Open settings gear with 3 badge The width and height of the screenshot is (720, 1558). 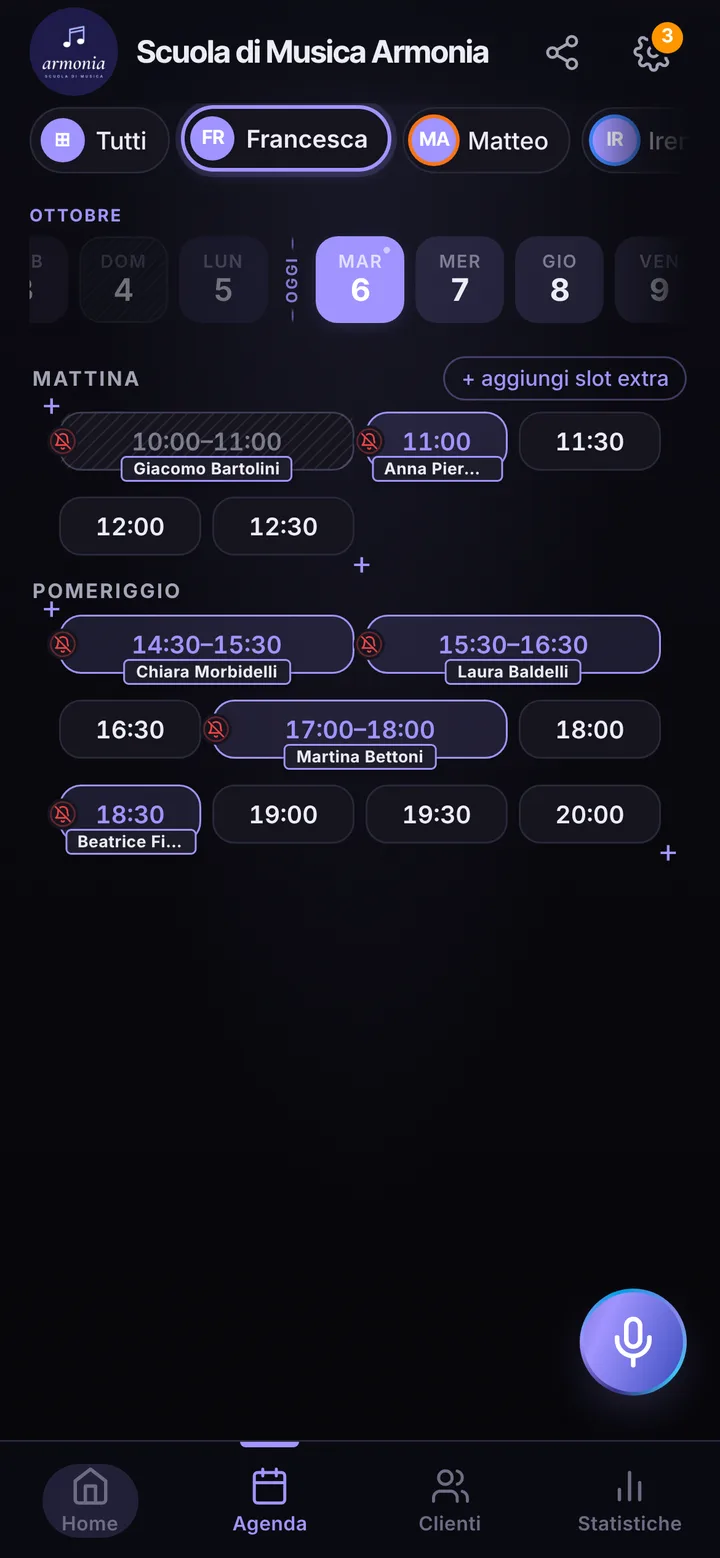(x=652, y=53)
